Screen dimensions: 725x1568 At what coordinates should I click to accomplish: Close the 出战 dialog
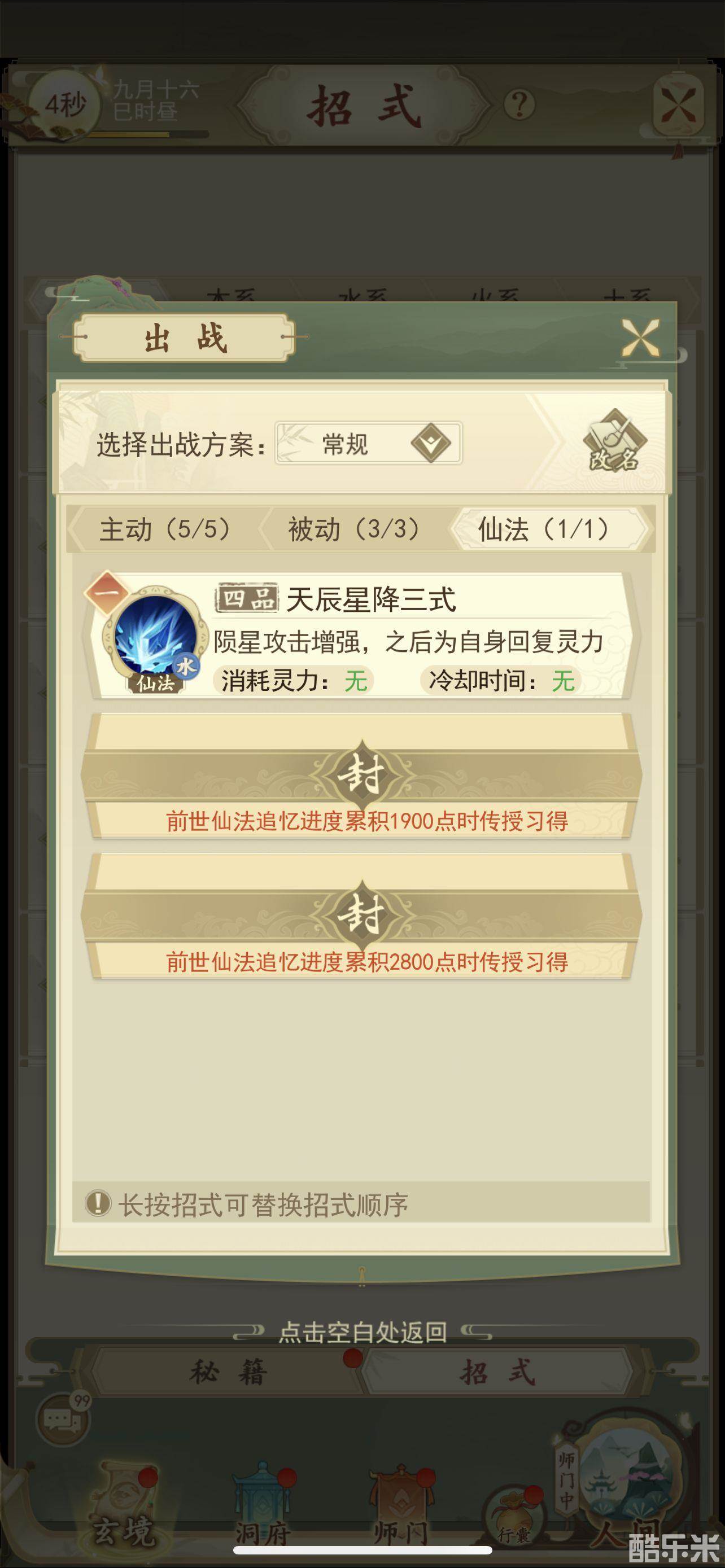(640, 339)
